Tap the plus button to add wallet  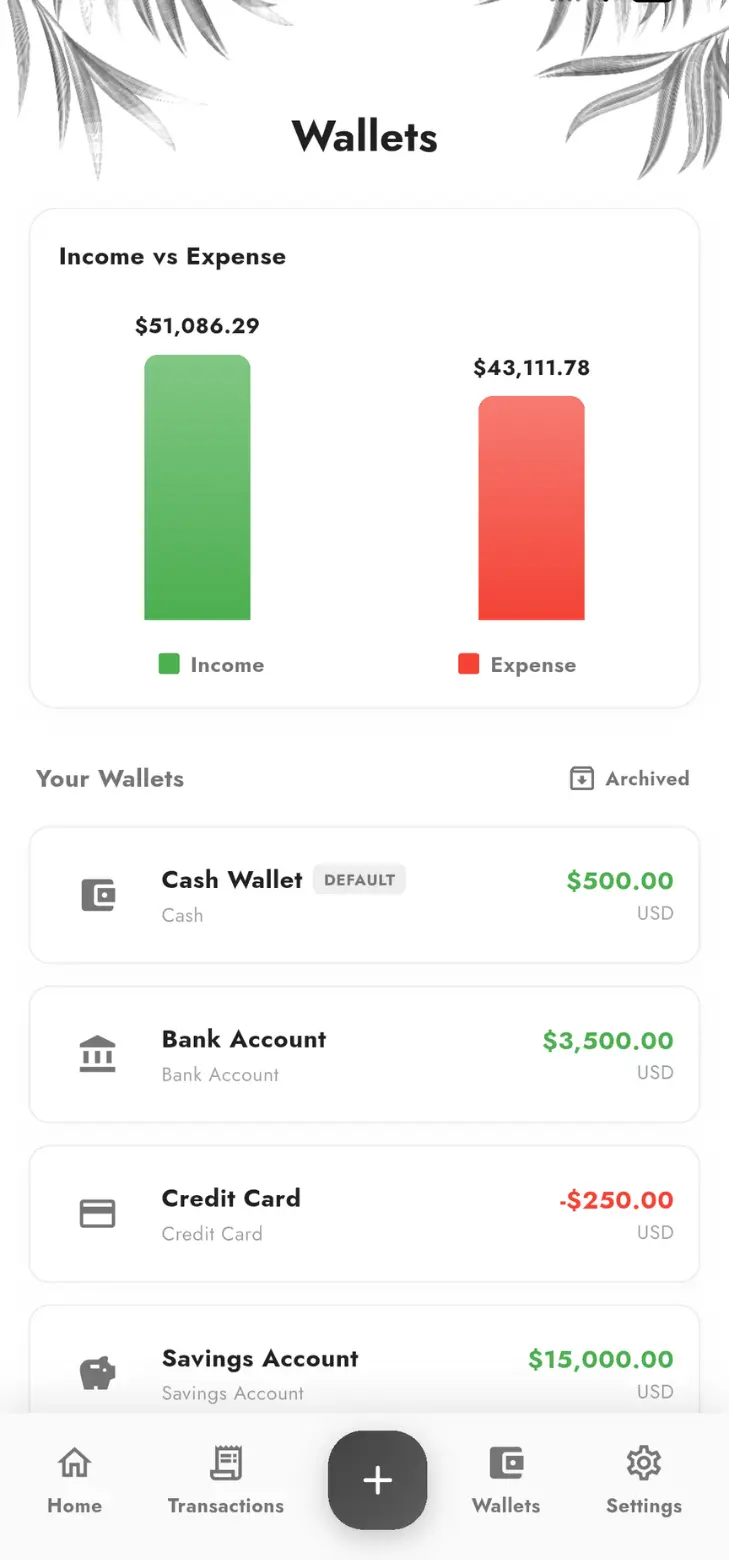[x=377, y=1480]
